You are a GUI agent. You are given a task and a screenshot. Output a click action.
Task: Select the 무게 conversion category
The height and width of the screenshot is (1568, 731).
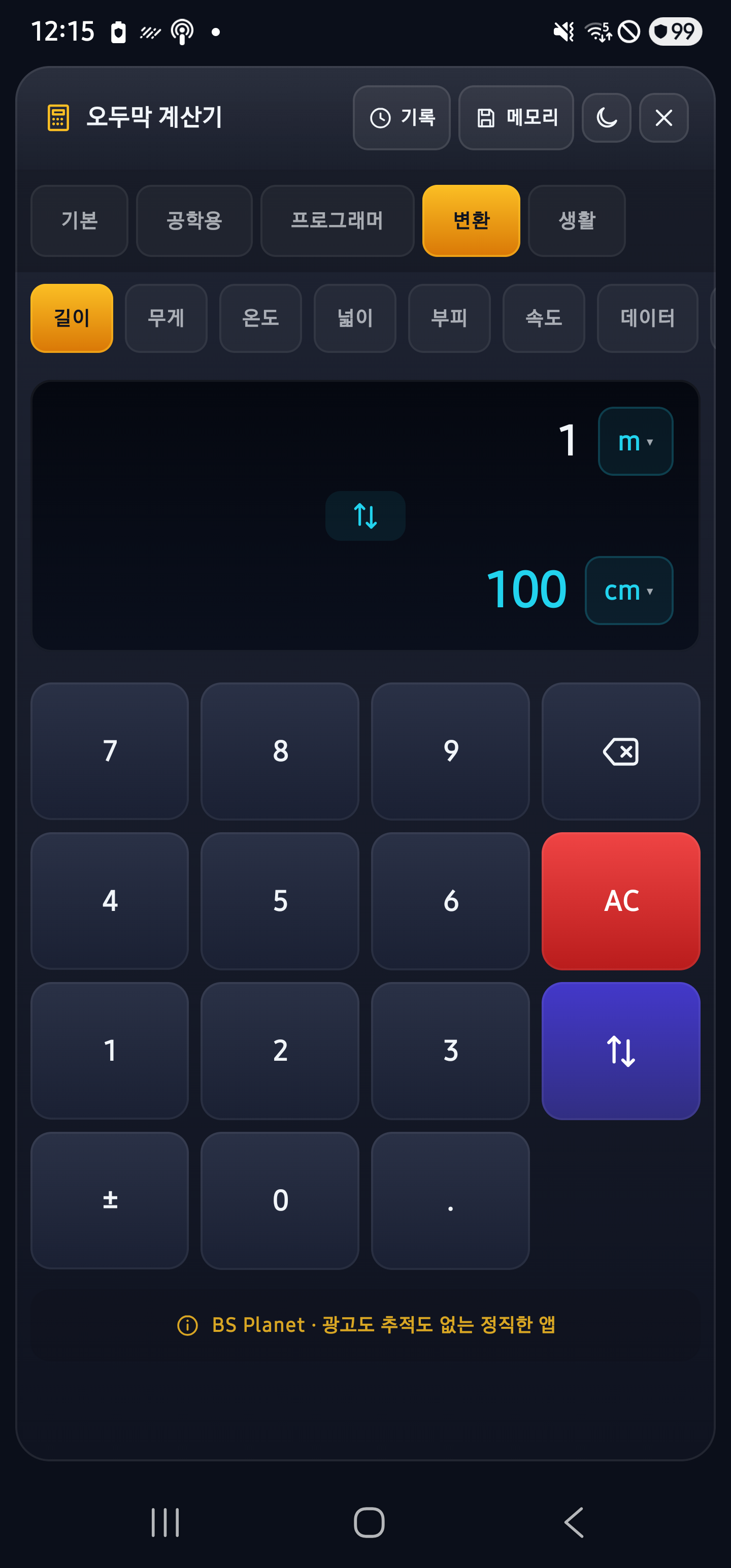tap(166, 318)
